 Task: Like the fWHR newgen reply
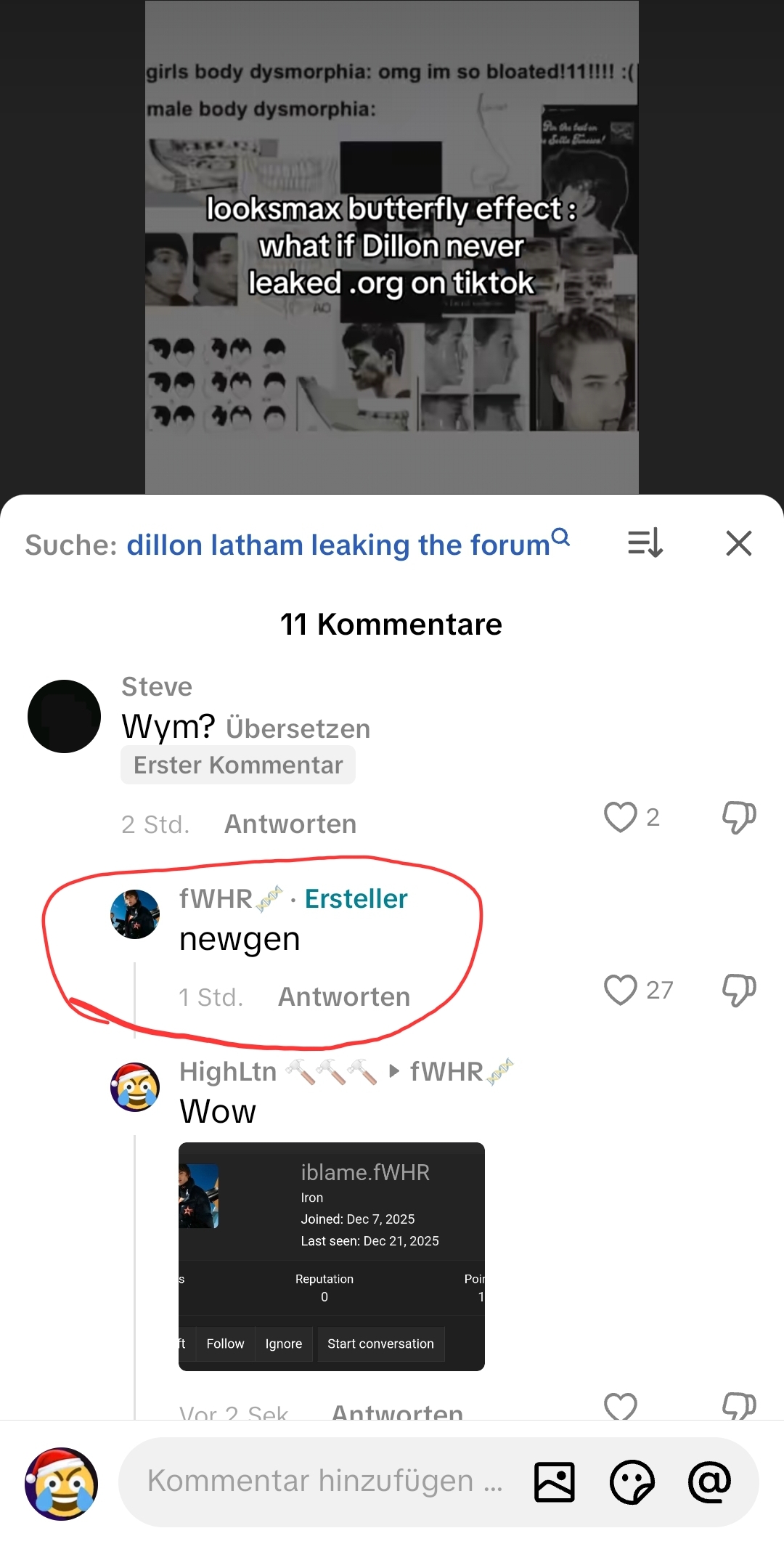tap(621, 989)
